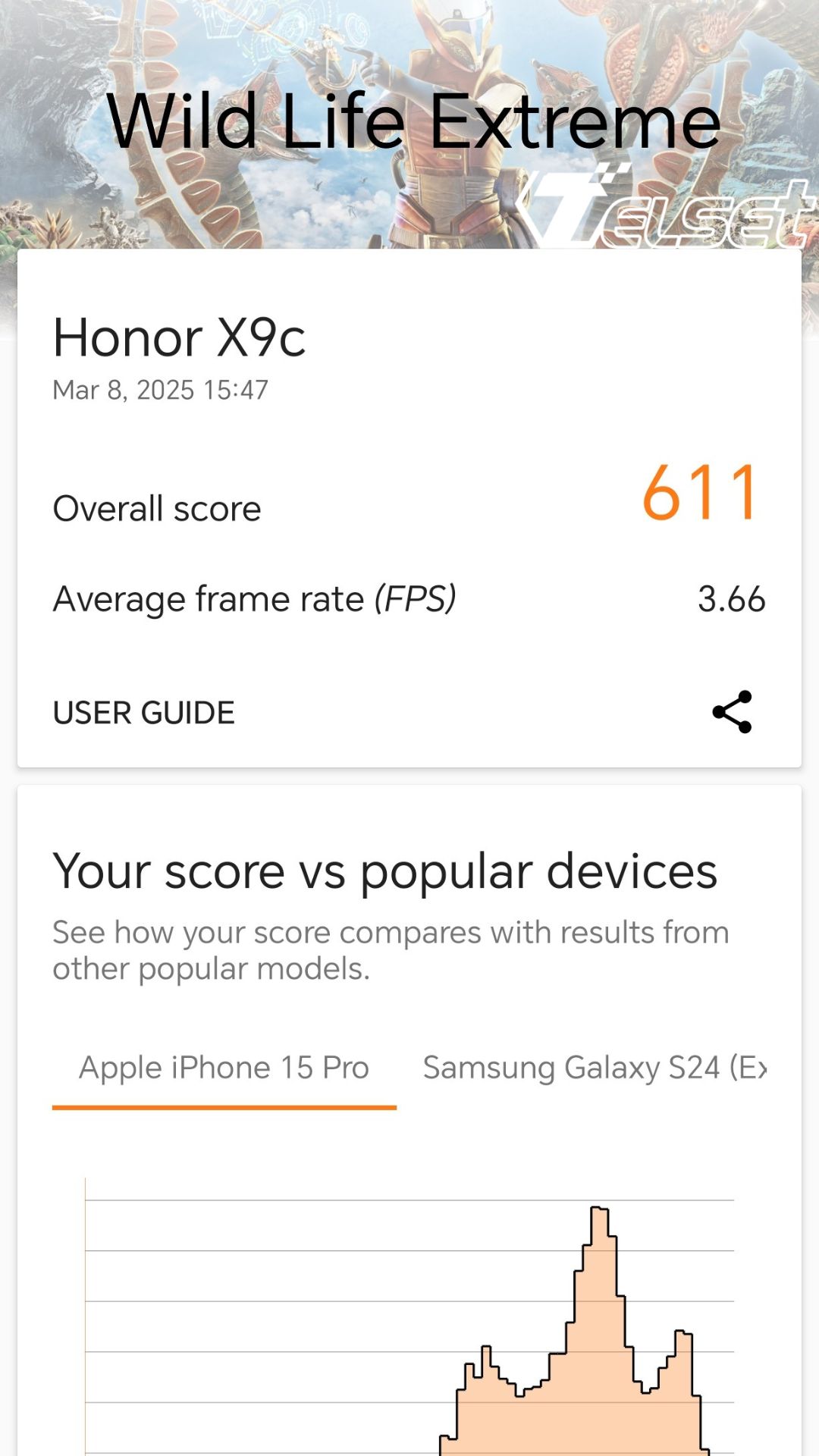
Task: Switch to the Samsung Galaxy S24 tab
Action: coord(594,1068)
